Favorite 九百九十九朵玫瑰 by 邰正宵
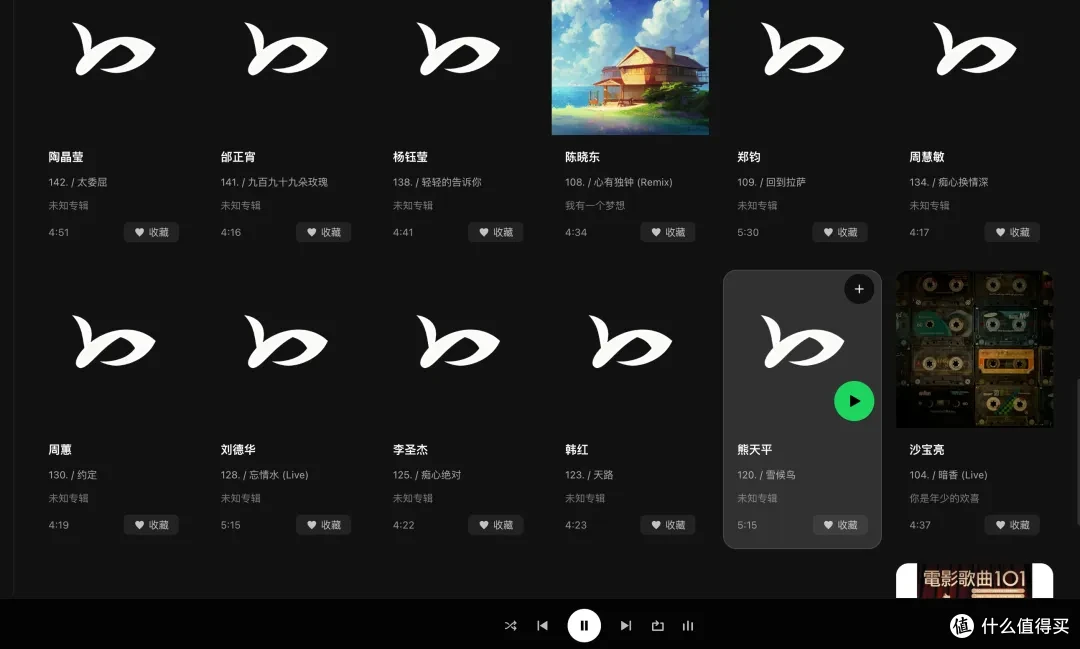 (x=324, y=232)
